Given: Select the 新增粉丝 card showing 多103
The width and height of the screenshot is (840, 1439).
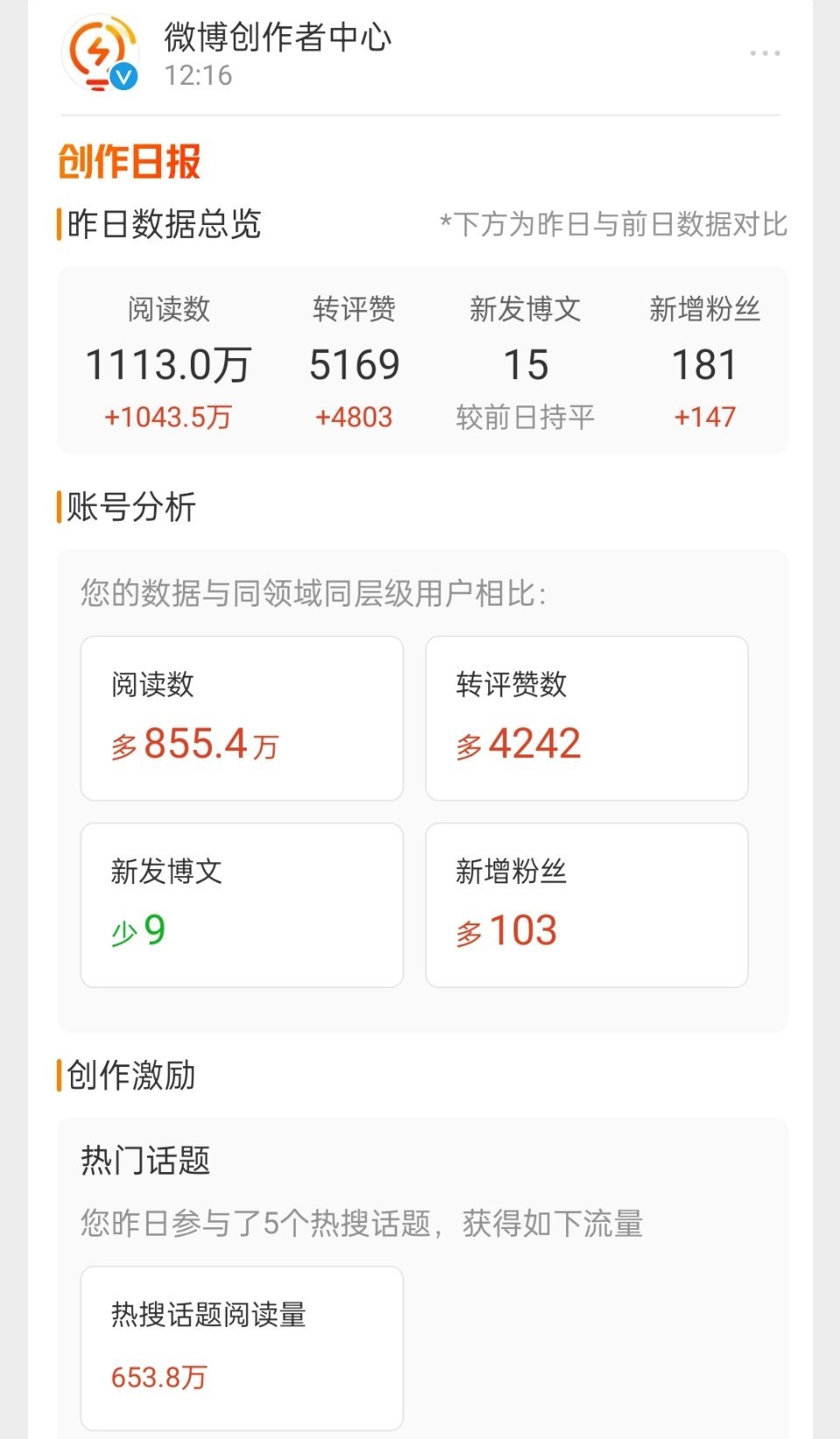Looking at the screenshot, I should point(587,904).
